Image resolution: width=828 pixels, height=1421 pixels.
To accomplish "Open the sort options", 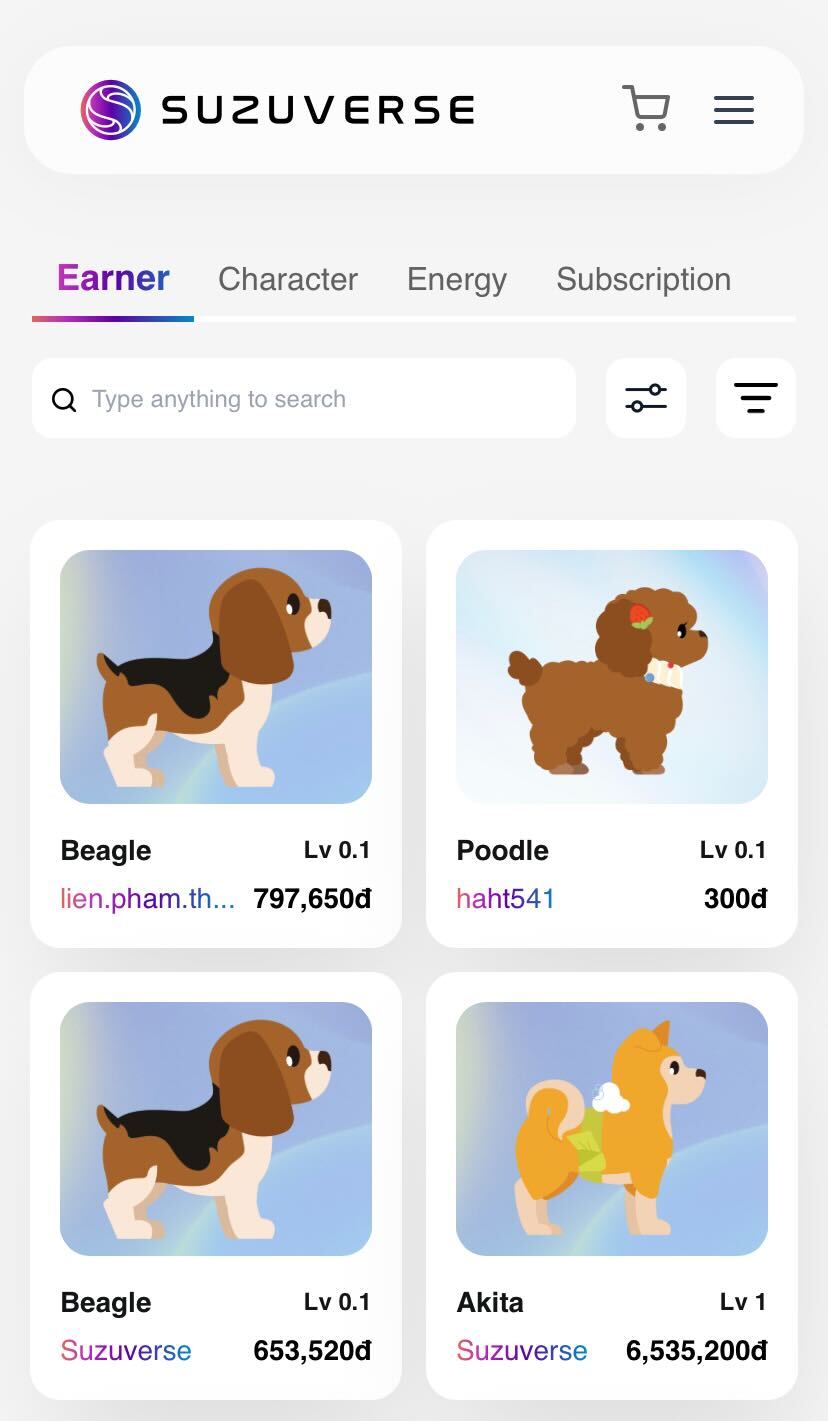I will pos(756,398).
